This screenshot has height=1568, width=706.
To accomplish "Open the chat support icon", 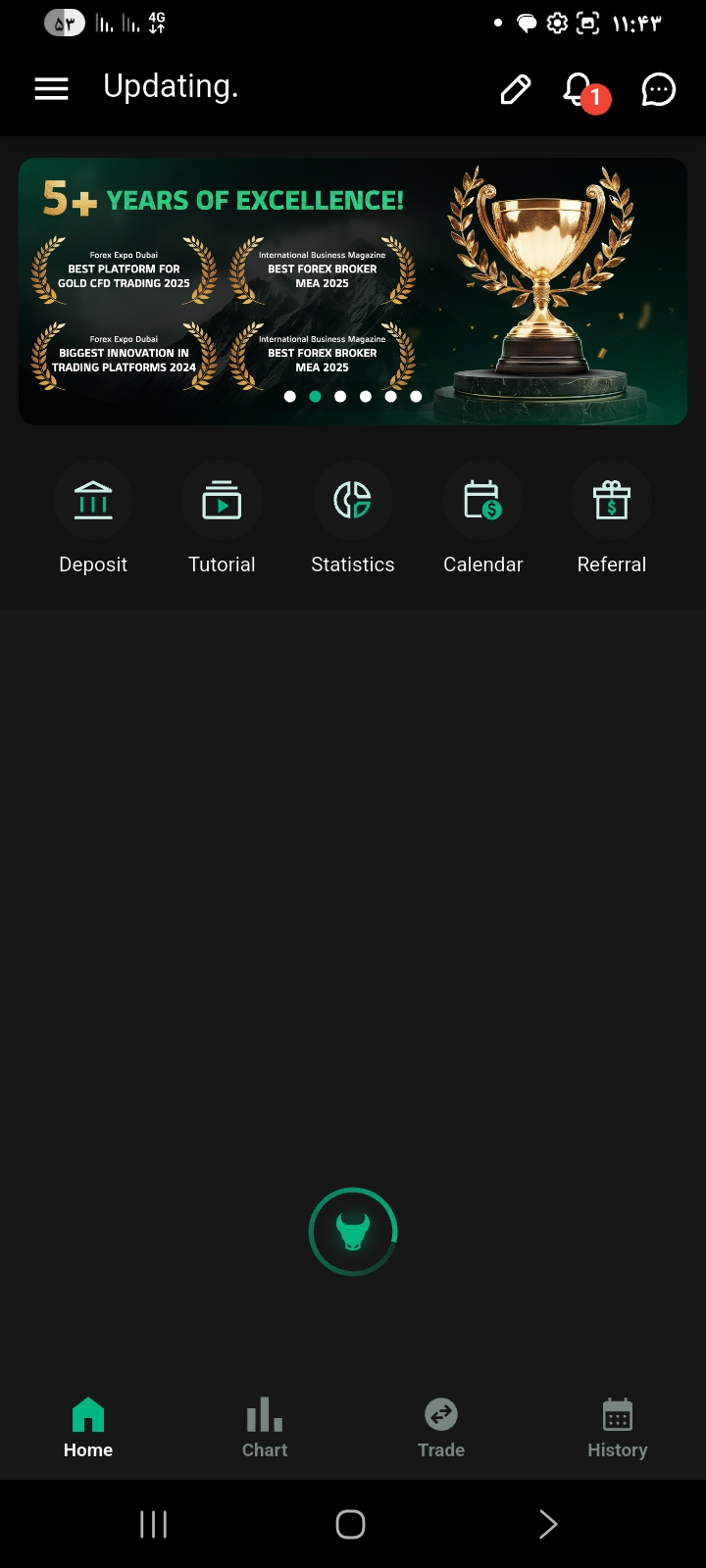I will click(x=658, y=89).
